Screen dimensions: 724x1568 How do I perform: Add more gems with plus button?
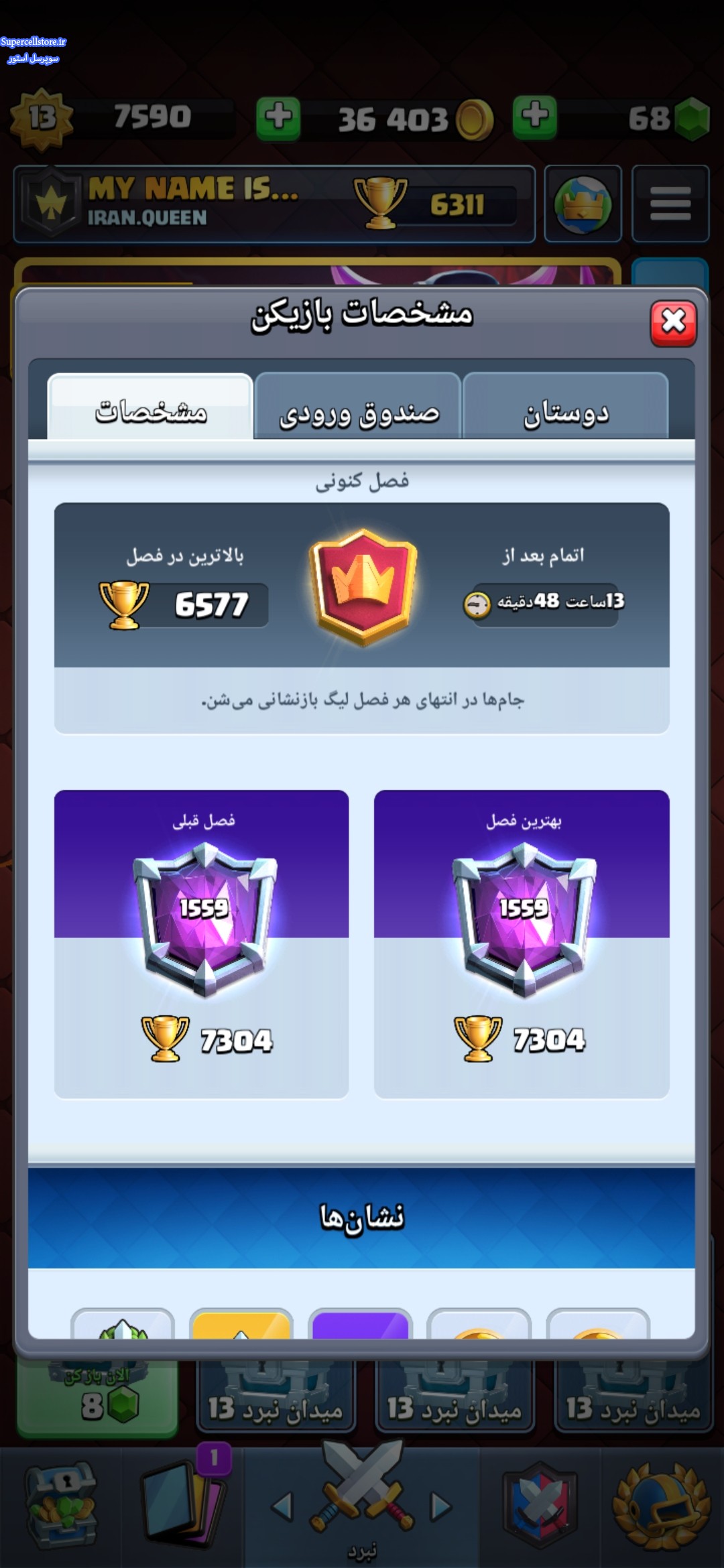point(534,117)
